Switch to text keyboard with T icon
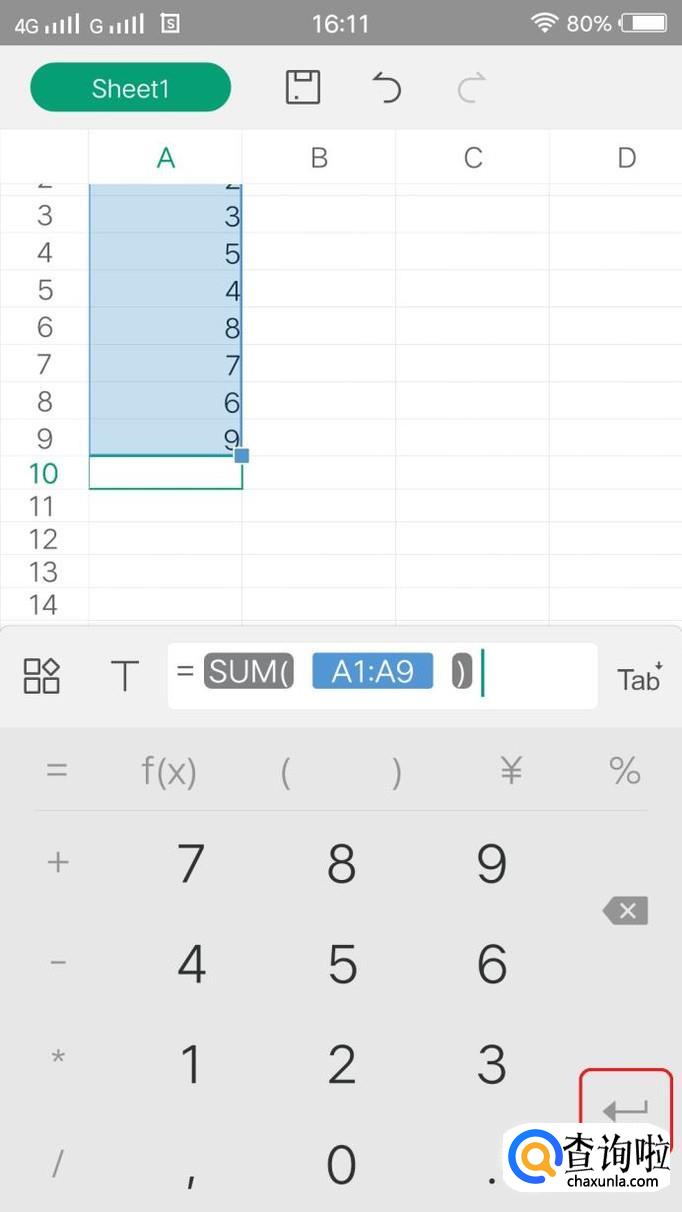Screen dimensions: 682x1212 coord(124,676)
